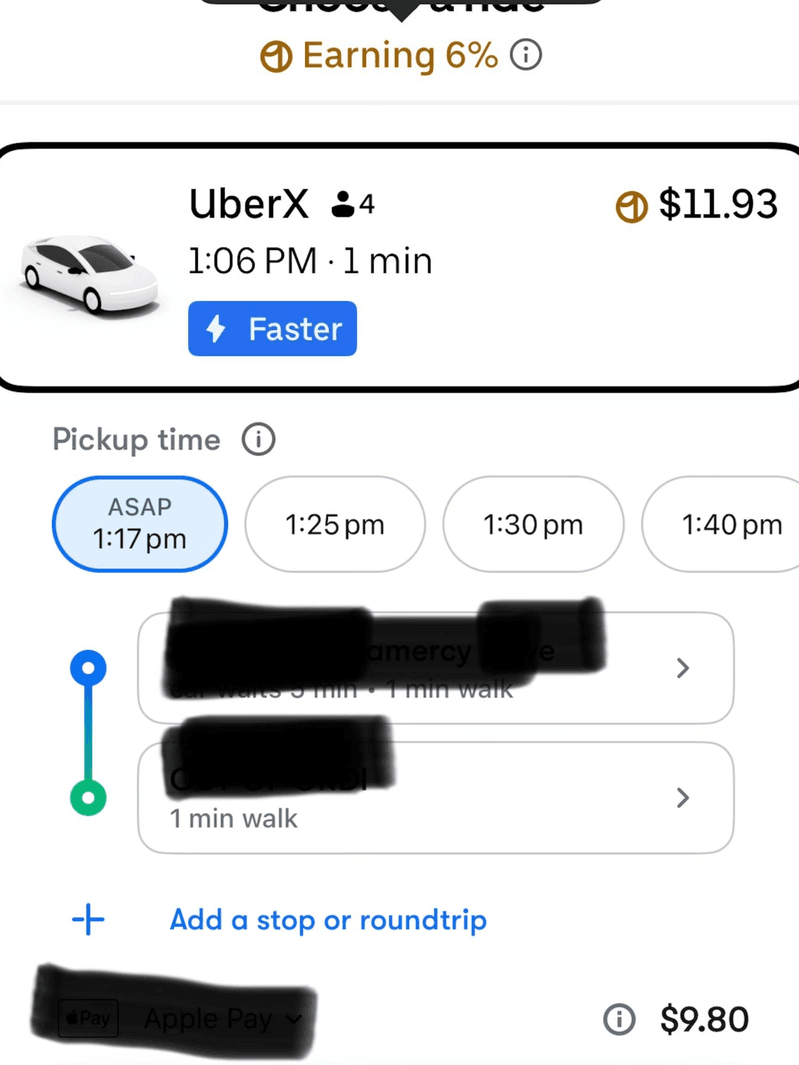This screenshot has height=1065, width=799.
Task: Open the Pickup time info icon
Action: tap(258, 440)
